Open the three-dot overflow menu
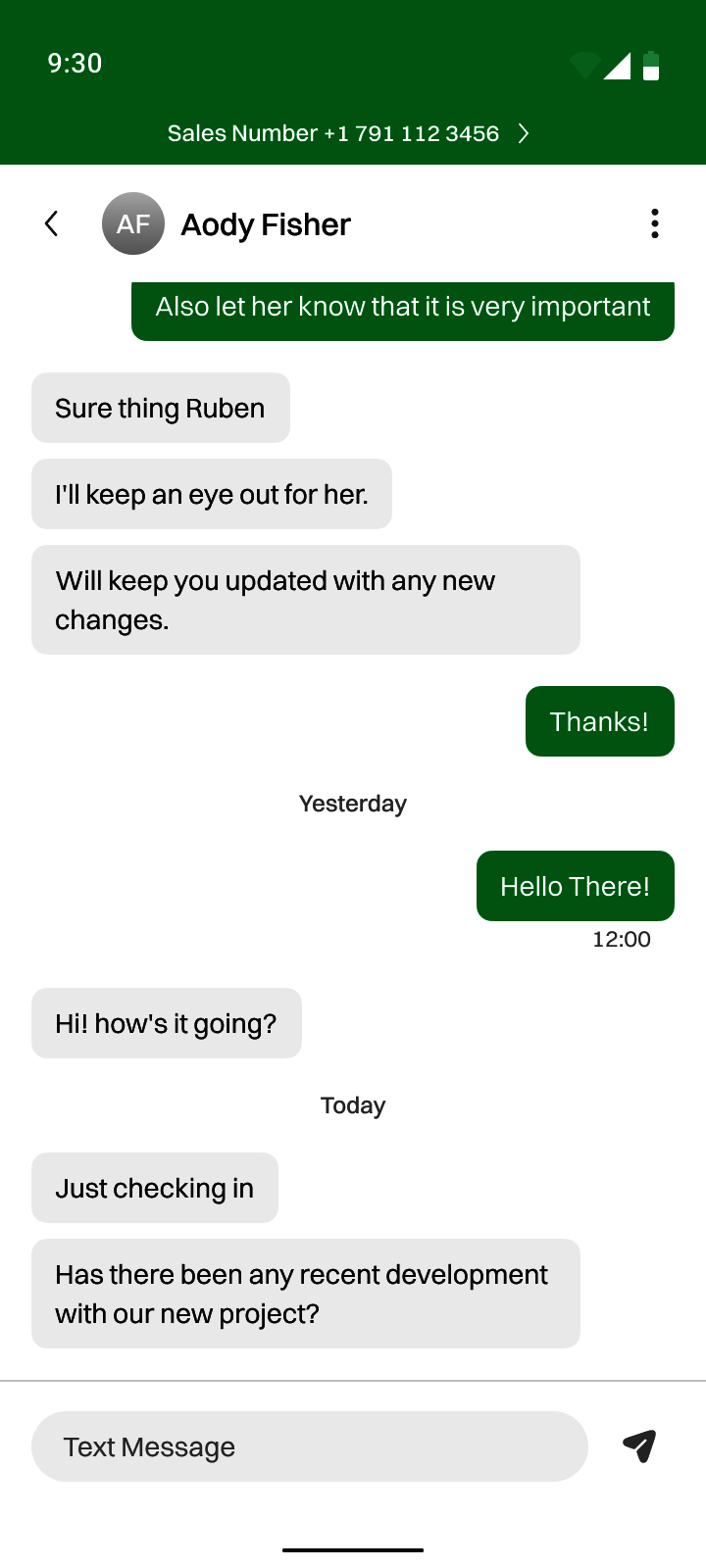Viewport: 706px width, 1568px height. pyautogui.click(x=654, y=223)
